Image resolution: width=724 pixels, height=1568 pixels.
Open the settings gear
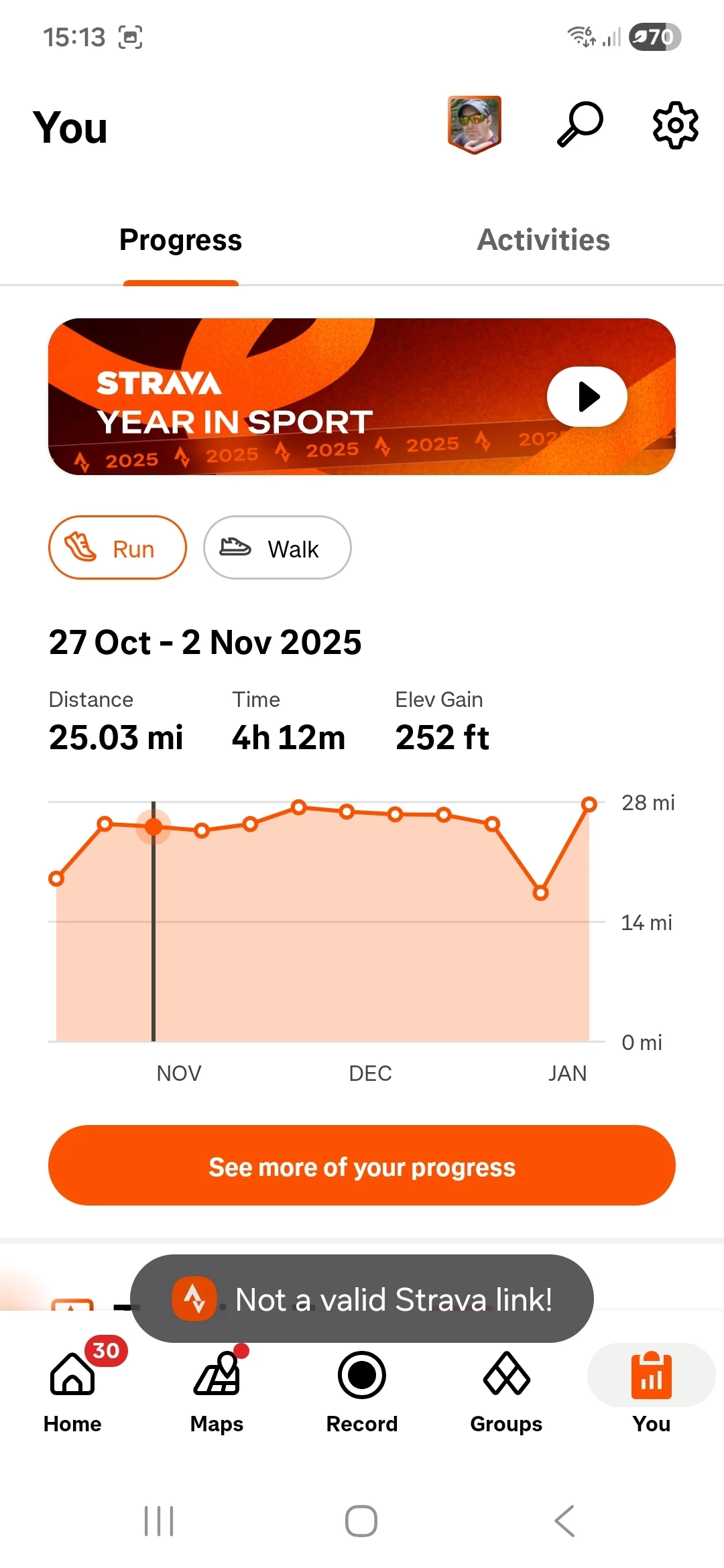point(675,125)
